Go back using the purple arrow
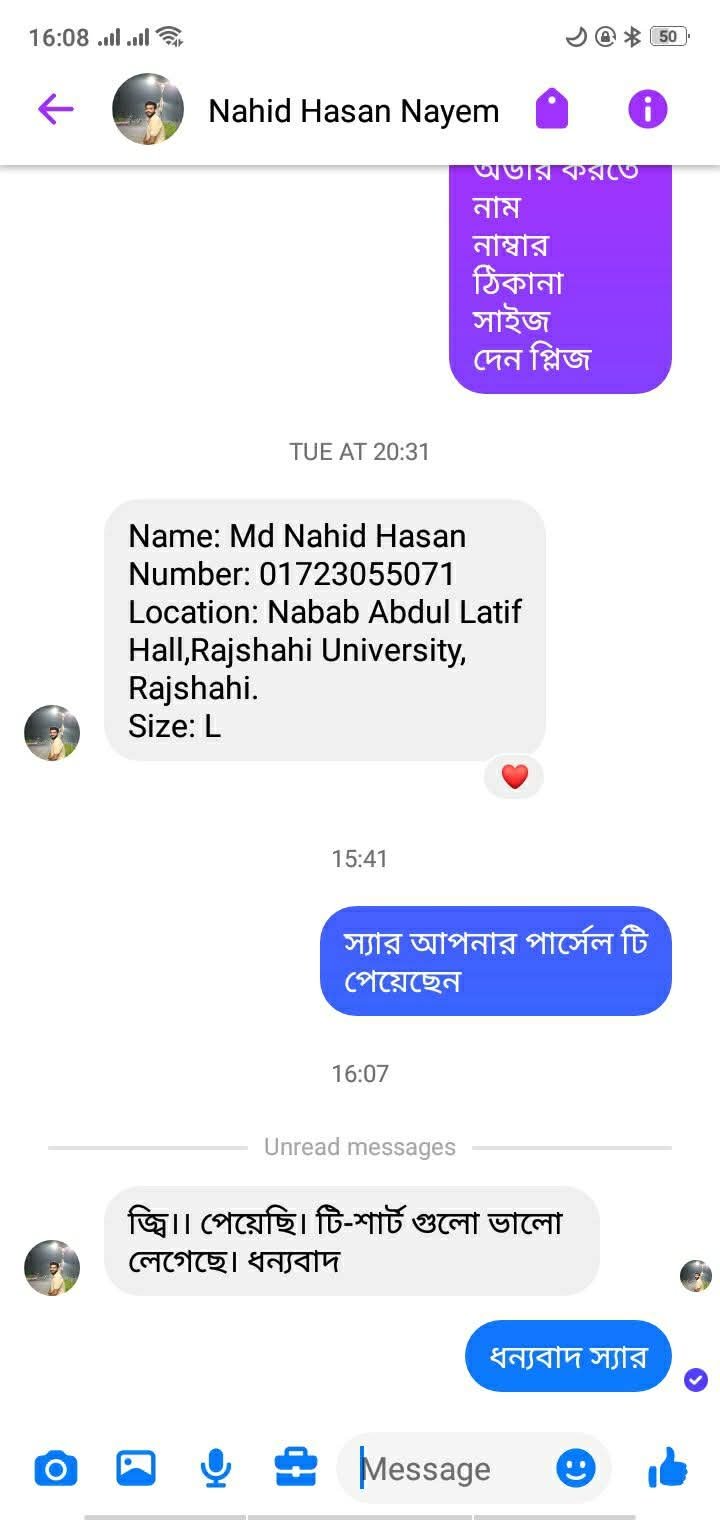This screenshot has width=720, height=1520. point(56,109)
